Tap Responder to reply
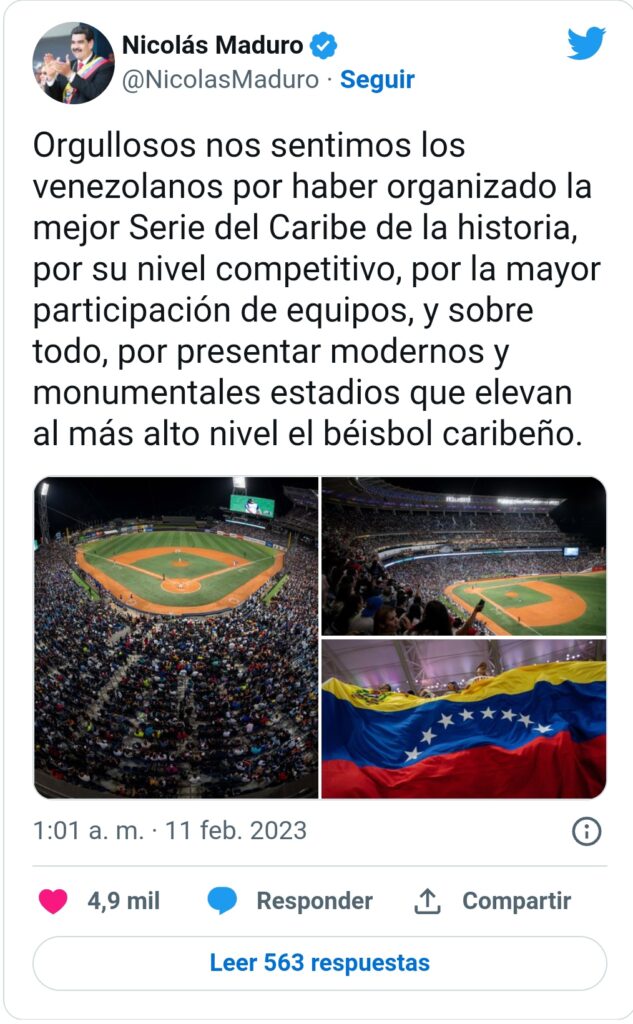This screenshot has height=1024, width=633. point(290,901)
